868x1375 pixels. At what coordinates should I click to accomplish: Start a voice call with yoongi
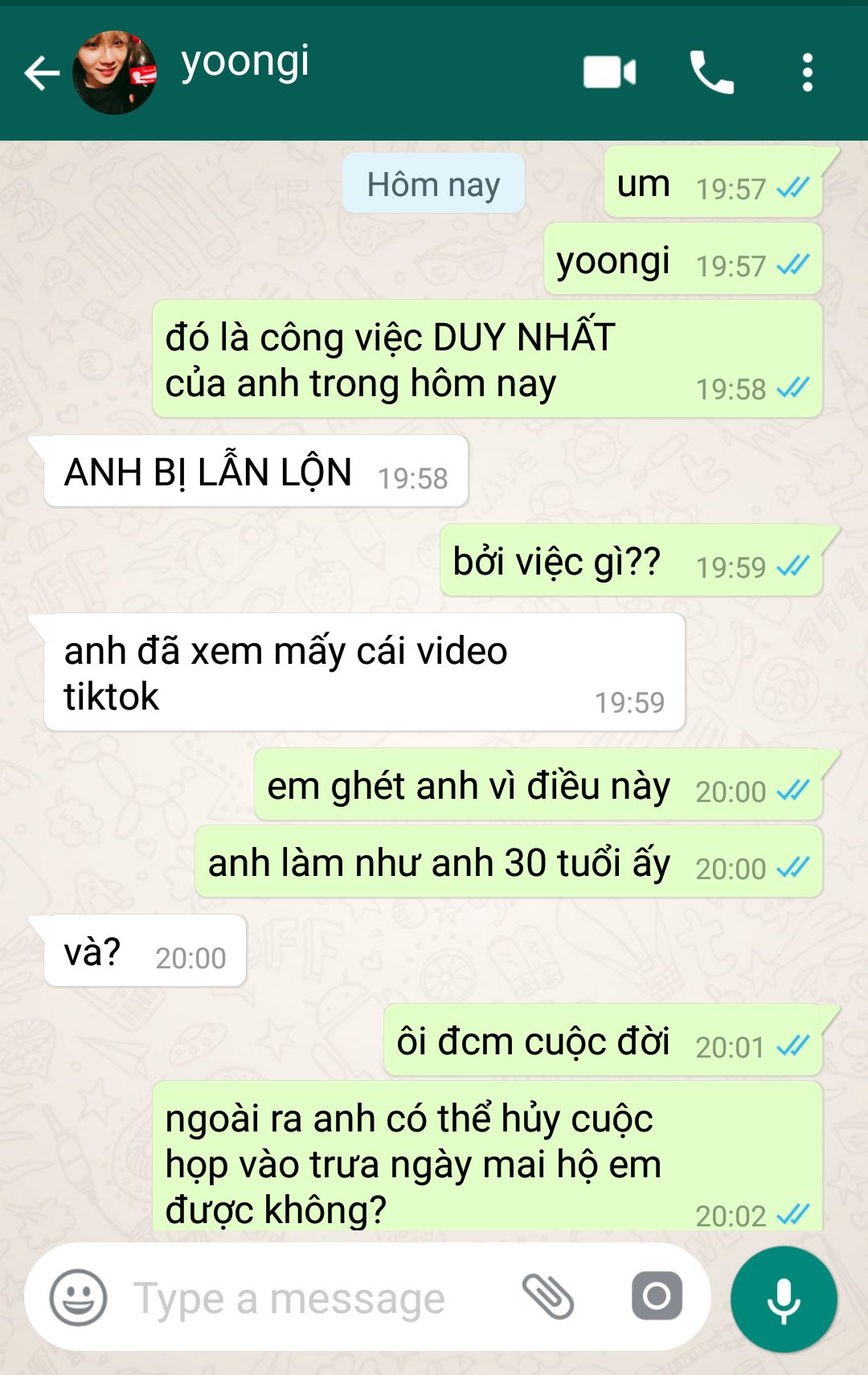pos(711,73)
